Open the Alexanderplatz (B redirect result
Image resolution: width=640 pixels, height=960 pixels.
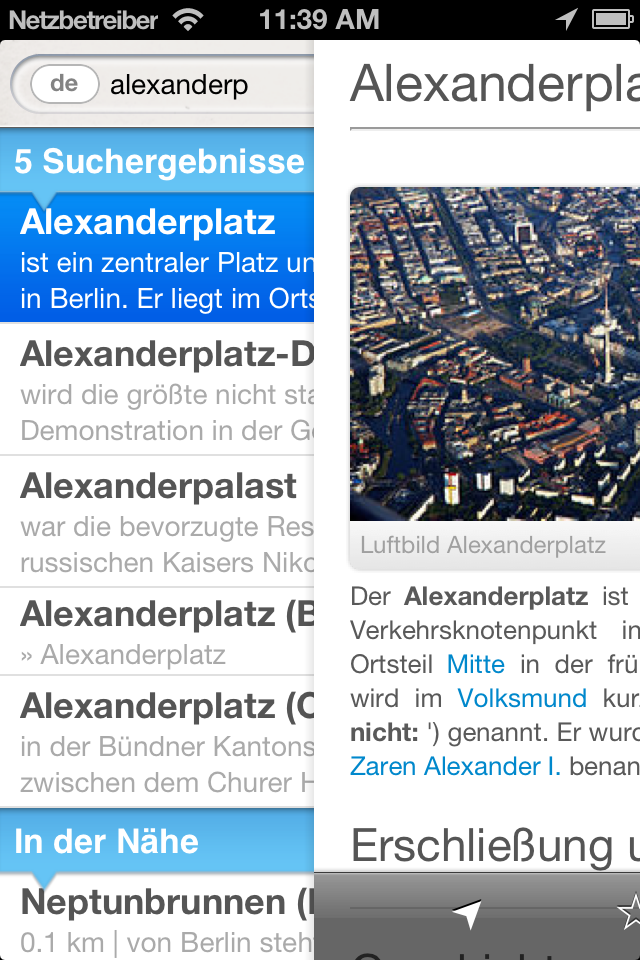pos(160,632)
